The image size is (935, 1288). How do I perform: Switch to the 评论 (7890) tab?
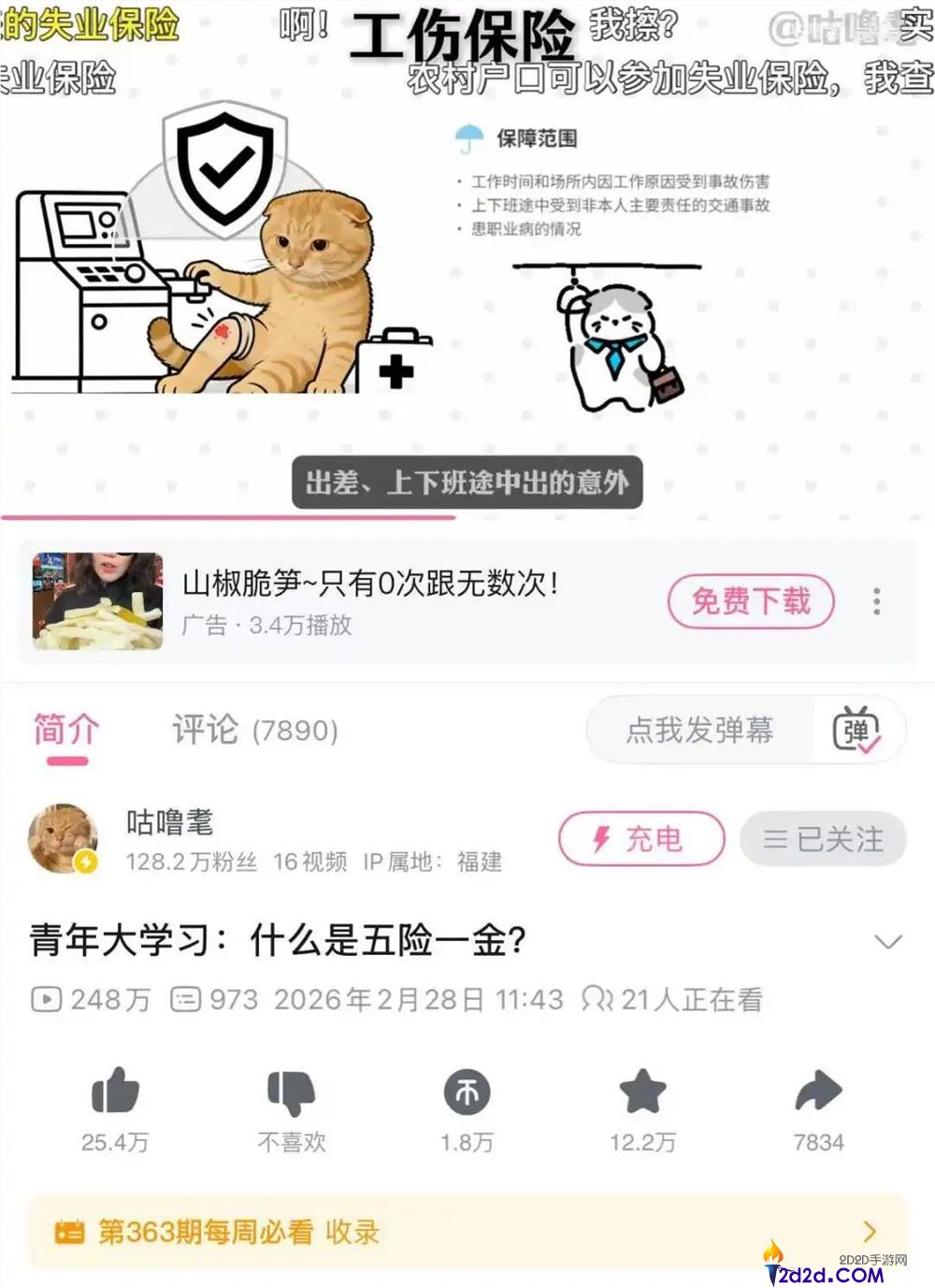point(255,730)
